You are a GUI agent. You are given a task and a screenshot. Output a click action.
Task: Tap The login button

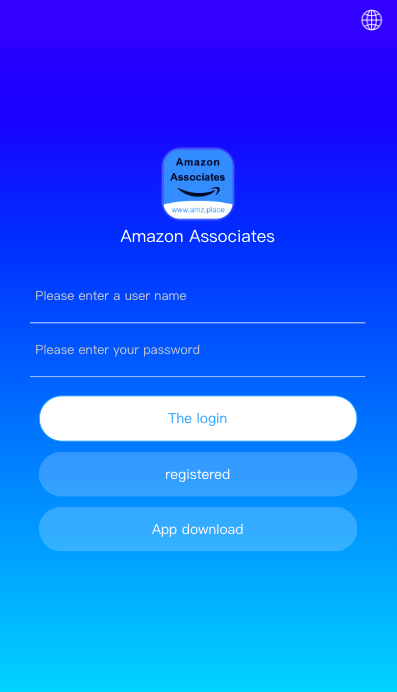[198, 418]
